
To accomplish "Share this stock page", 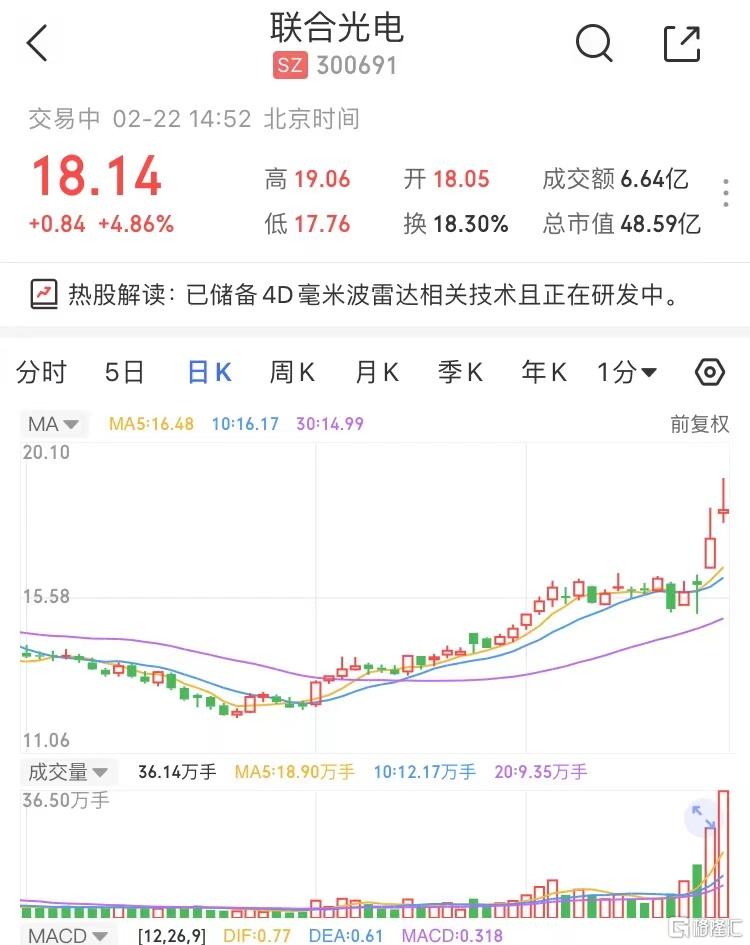I will (682, 44).
